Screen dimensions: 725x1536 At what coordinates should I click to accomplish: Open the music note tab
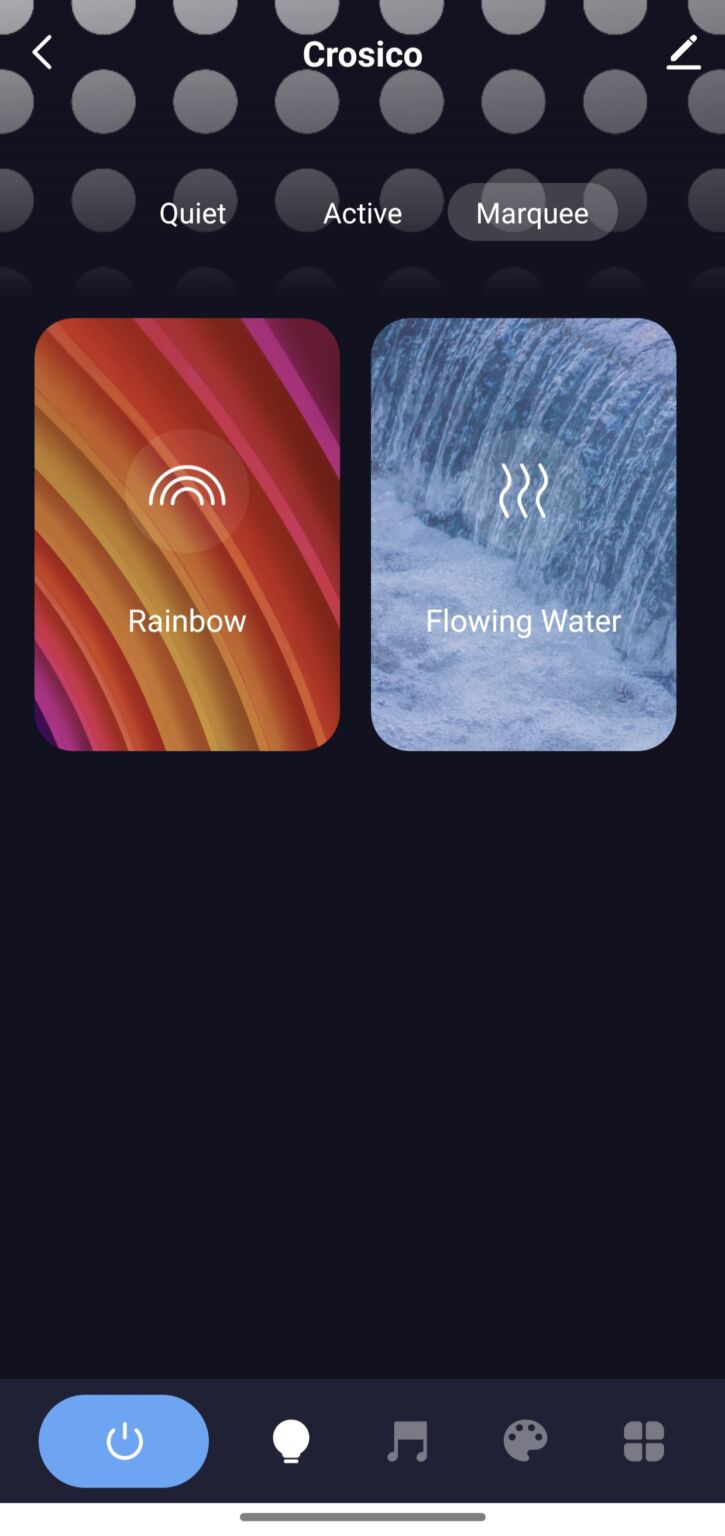pyautogui.click(x=408, y=1441)
